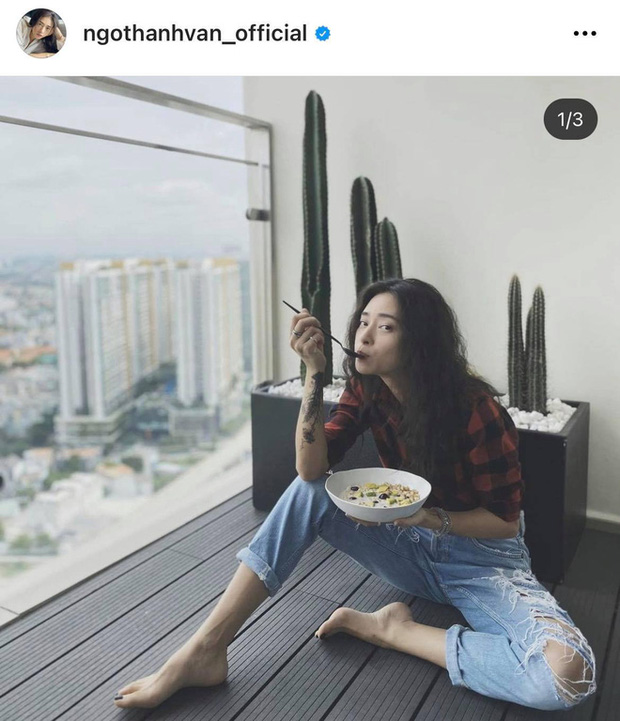Open the three-dot post options menu
This screenshot has width=620, height=721.
click(584, 34)
